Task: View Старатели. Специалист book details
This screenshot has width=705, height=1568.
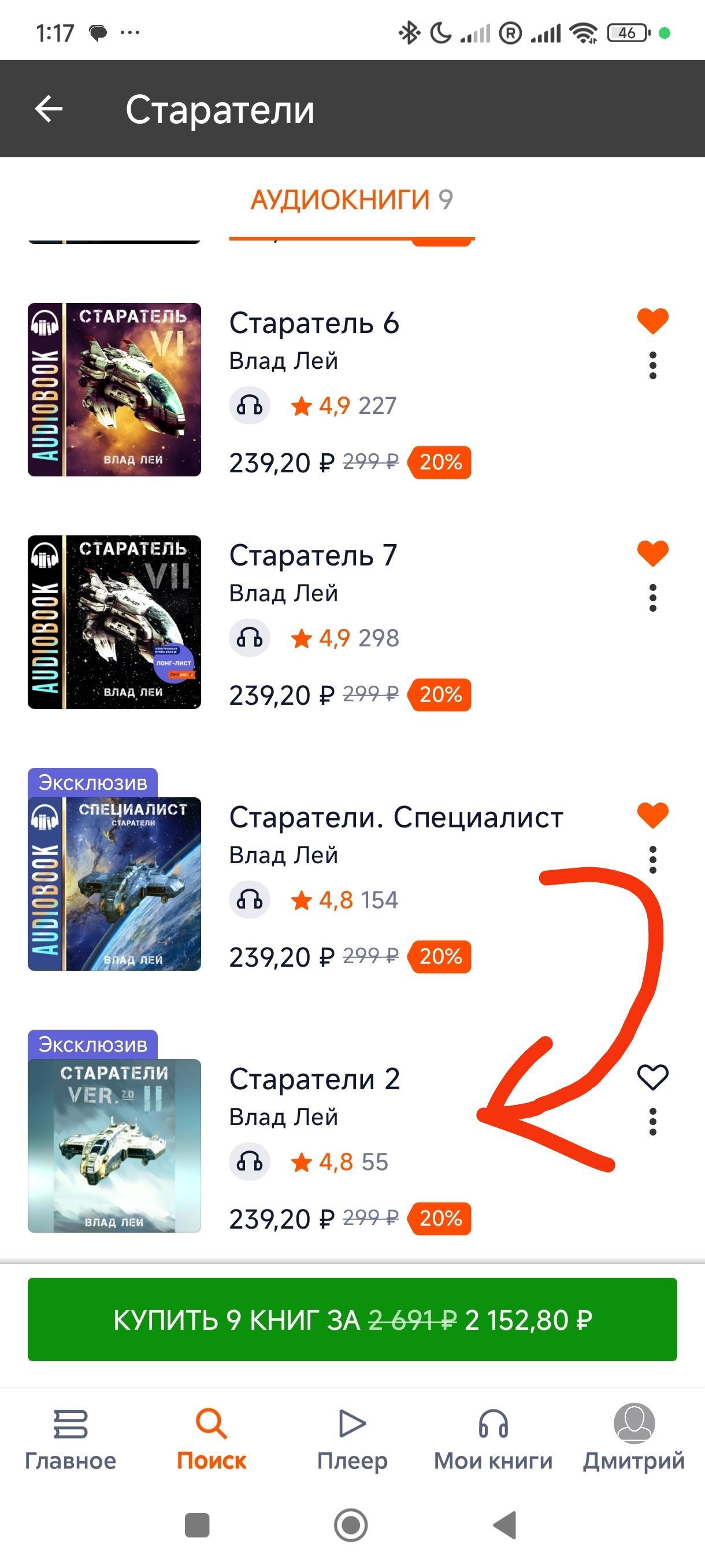Action: pos(395,818)
